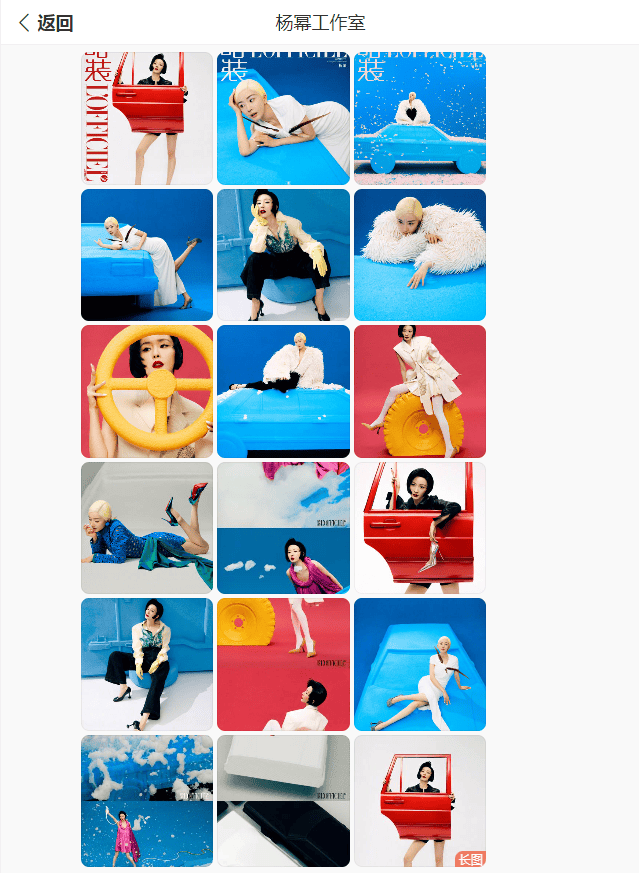
Task: View long image tagged 长图 with red door
Action: click(419, 800)
